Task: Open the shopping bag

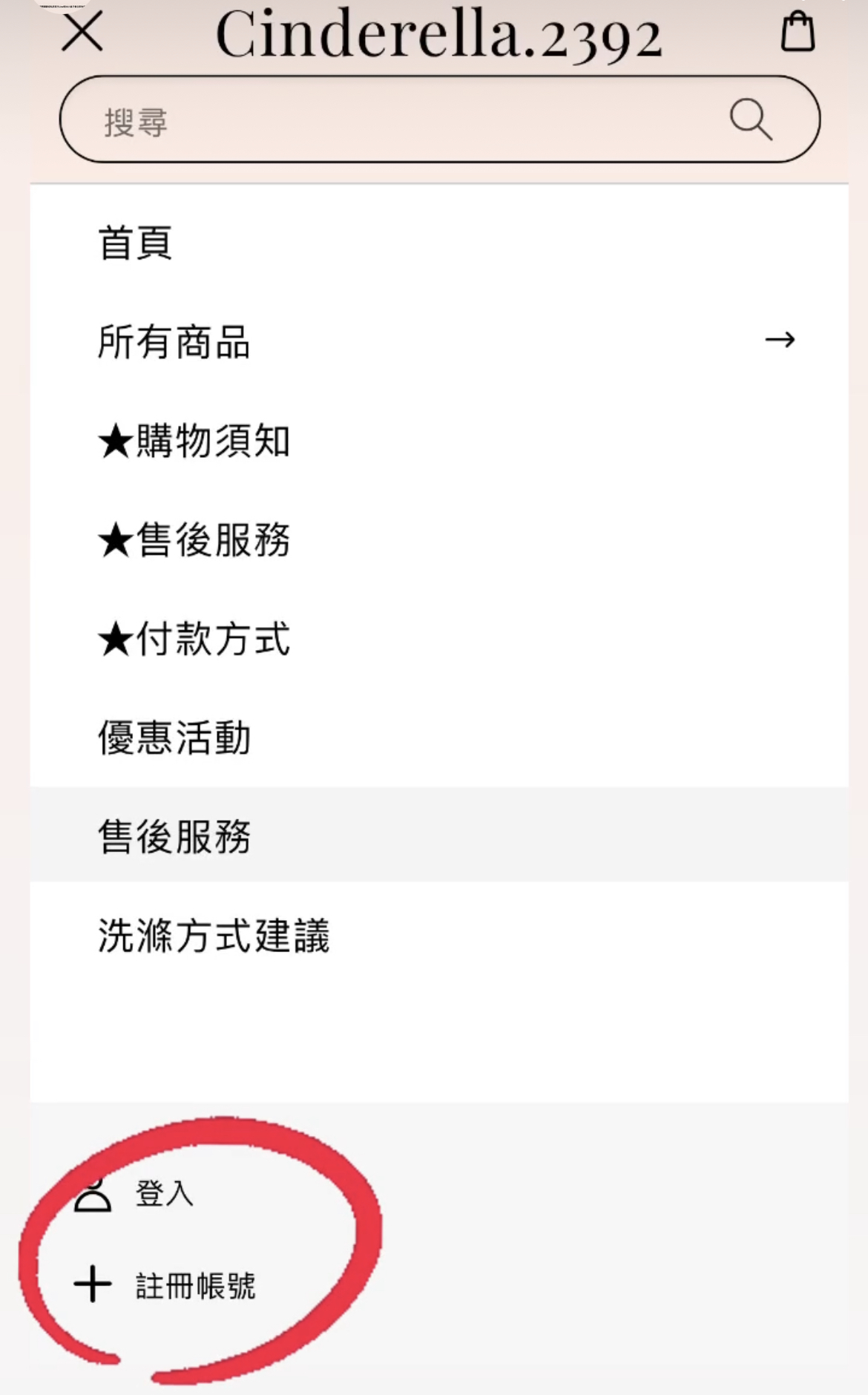Action: [x=798, y=32]
